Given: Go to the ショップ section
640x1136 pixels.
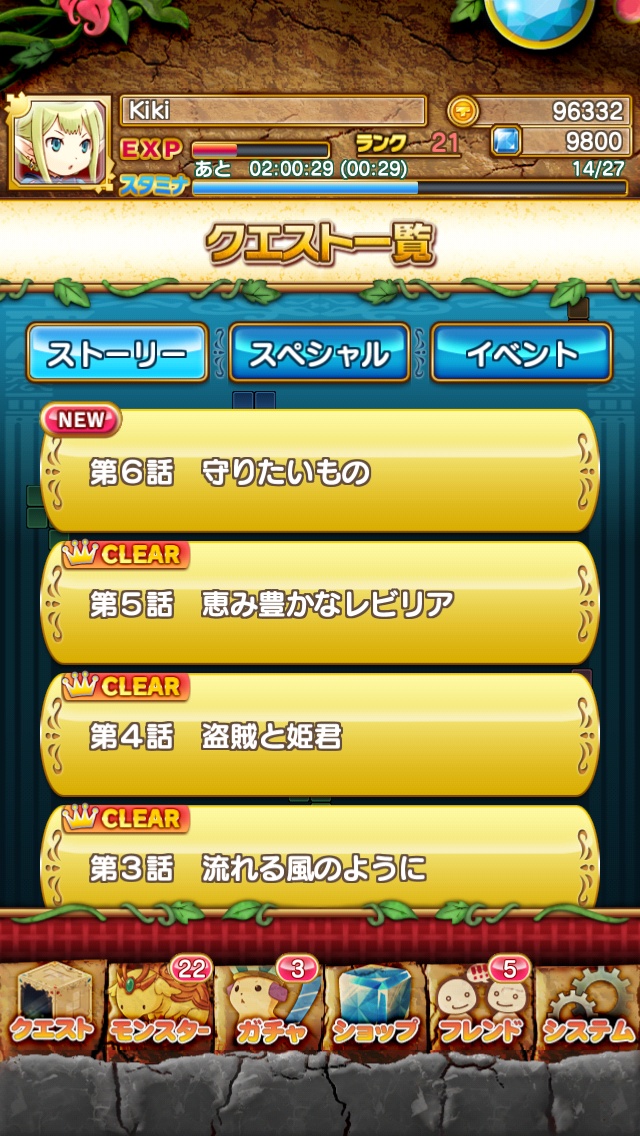Looking at the screenshot, I should coord(374,1004).
